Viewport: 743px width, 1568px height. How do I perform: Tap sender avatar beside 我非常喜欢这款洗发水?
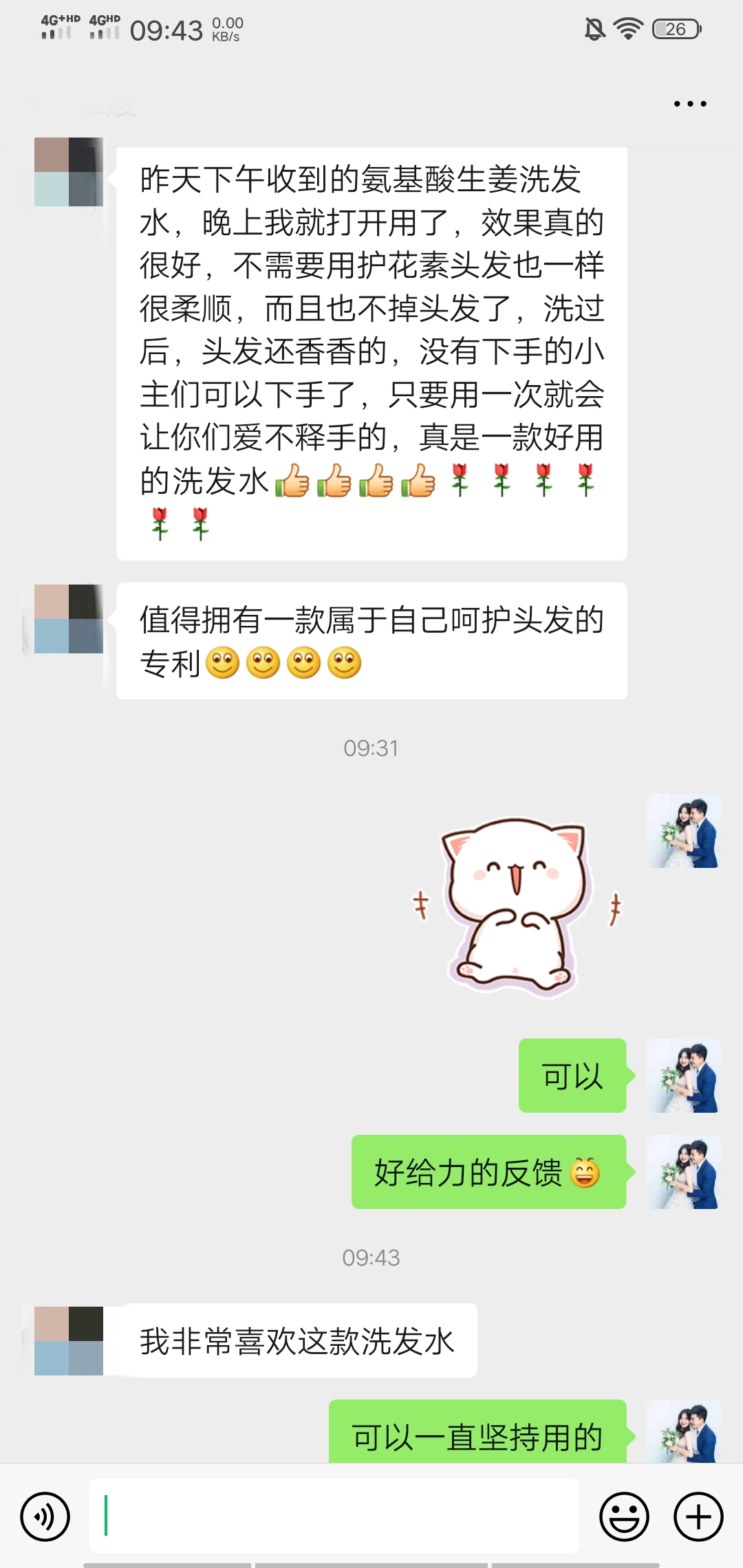(x=69, y=1341)
